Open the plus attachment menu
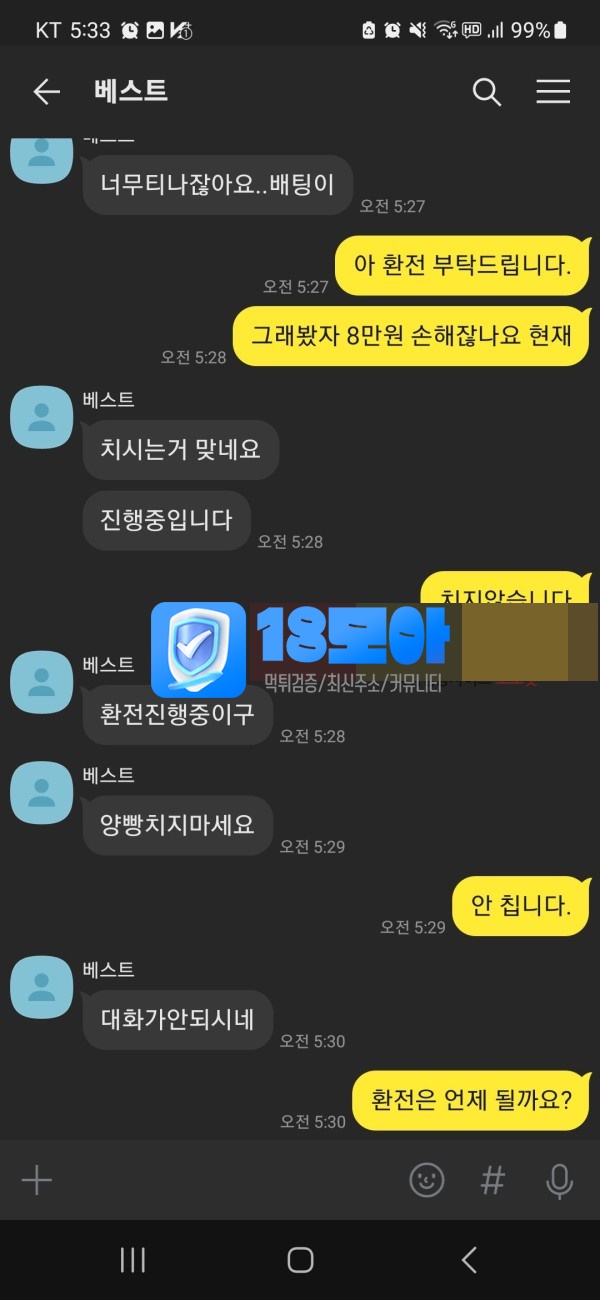Image resolution: width=600 pixels, height=1300 pixels. coord(37,1180)
